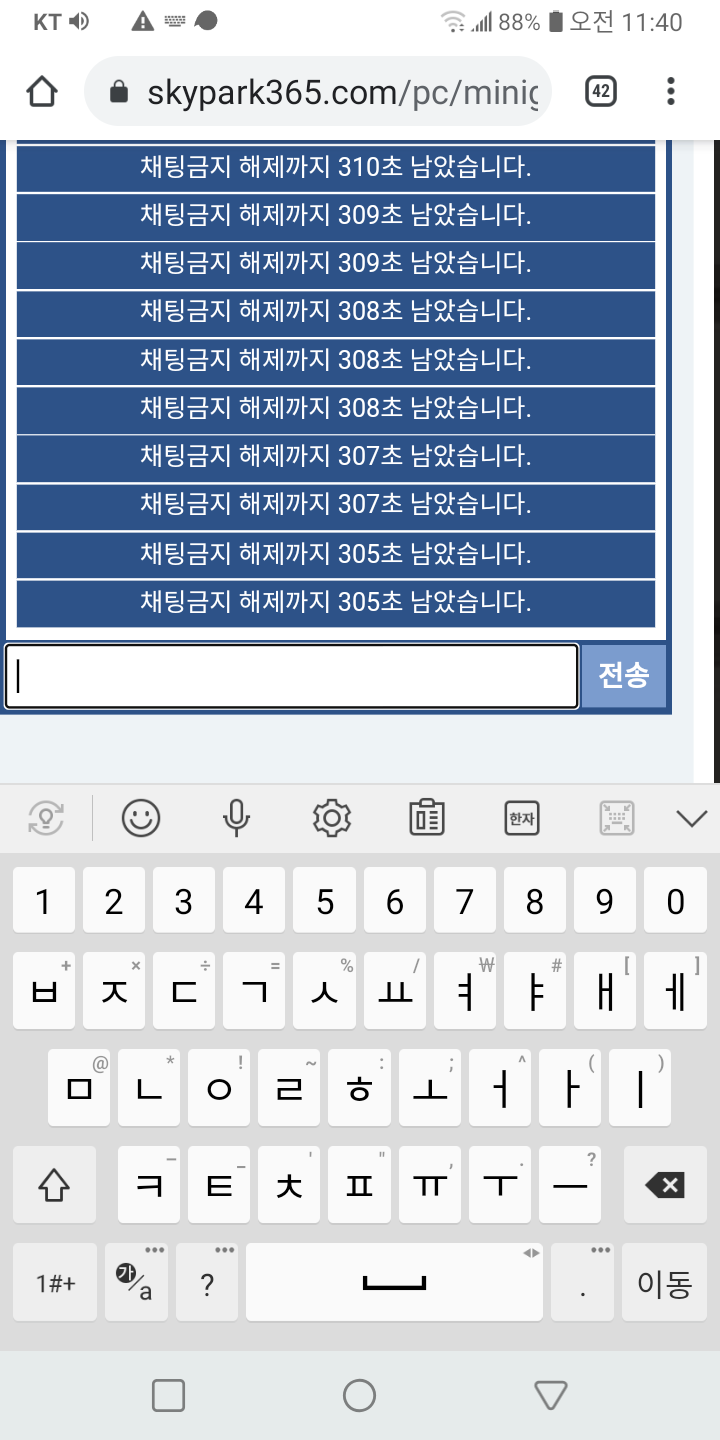Image resolution: width=720 pixels, height=1440 pixels.
Task: Send the message with 전송 button
Action: 624,676
